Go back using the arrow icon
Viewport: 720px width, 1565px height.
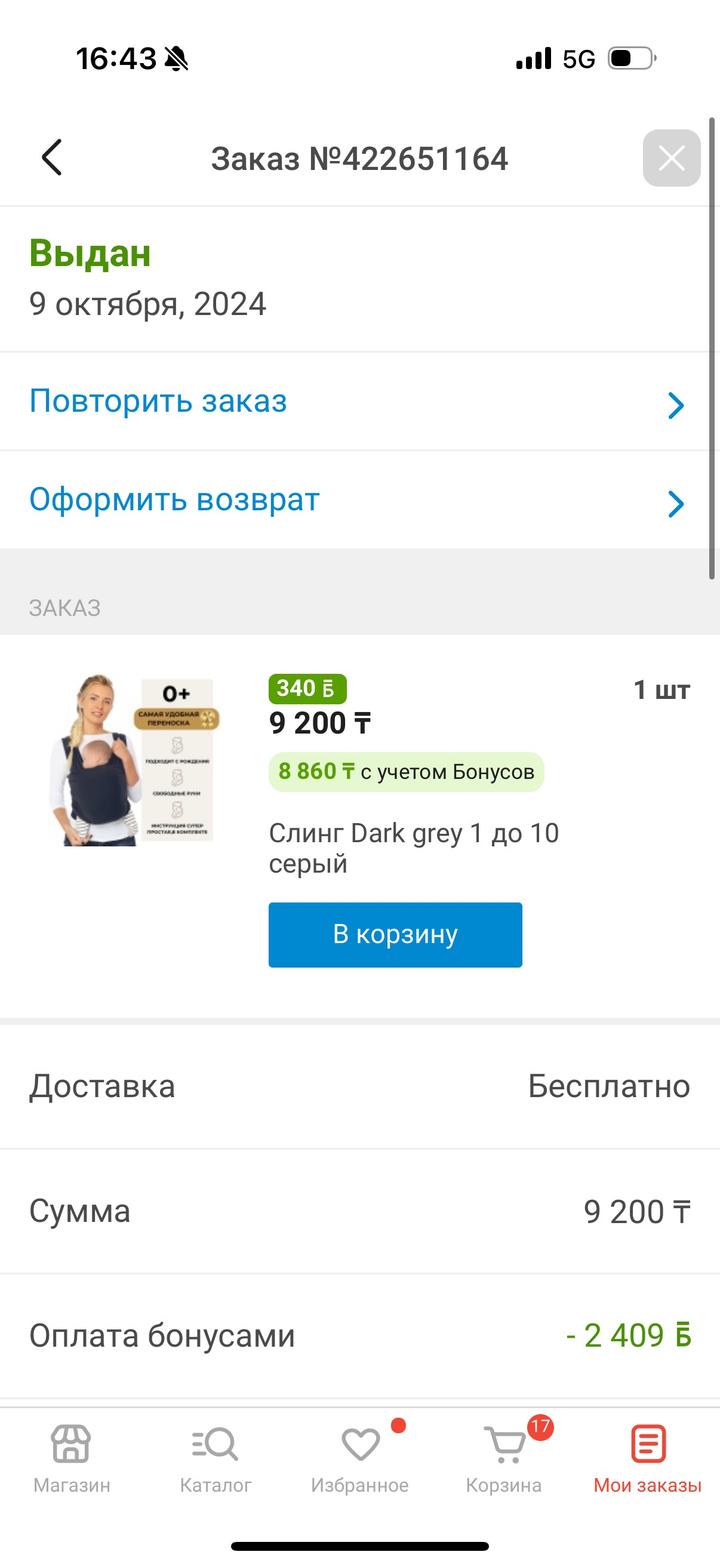[52, 158]
